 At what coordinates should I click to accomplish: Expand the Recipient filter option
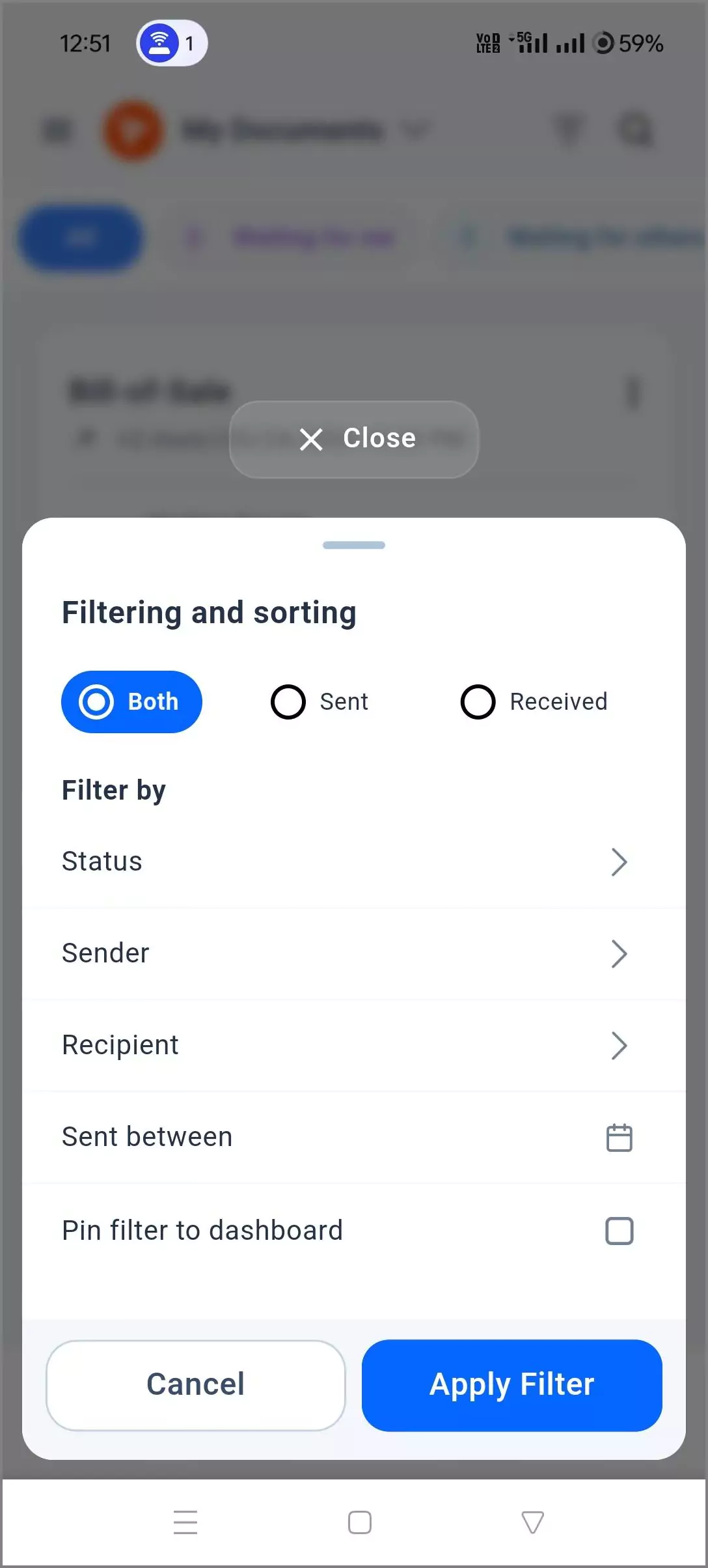619,1045
